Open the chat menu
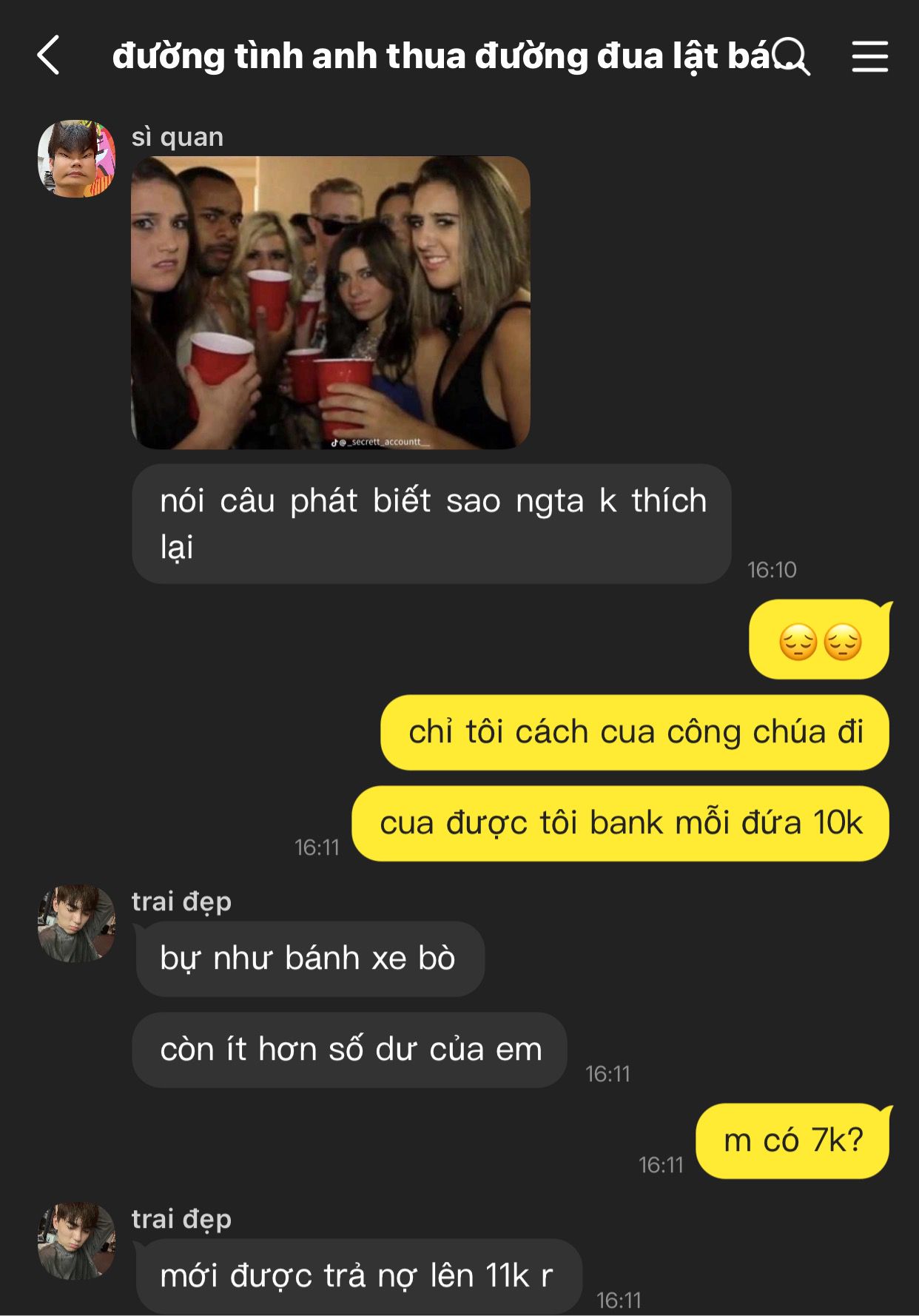This screenshot has width=919, height=1316. point(869,56)
